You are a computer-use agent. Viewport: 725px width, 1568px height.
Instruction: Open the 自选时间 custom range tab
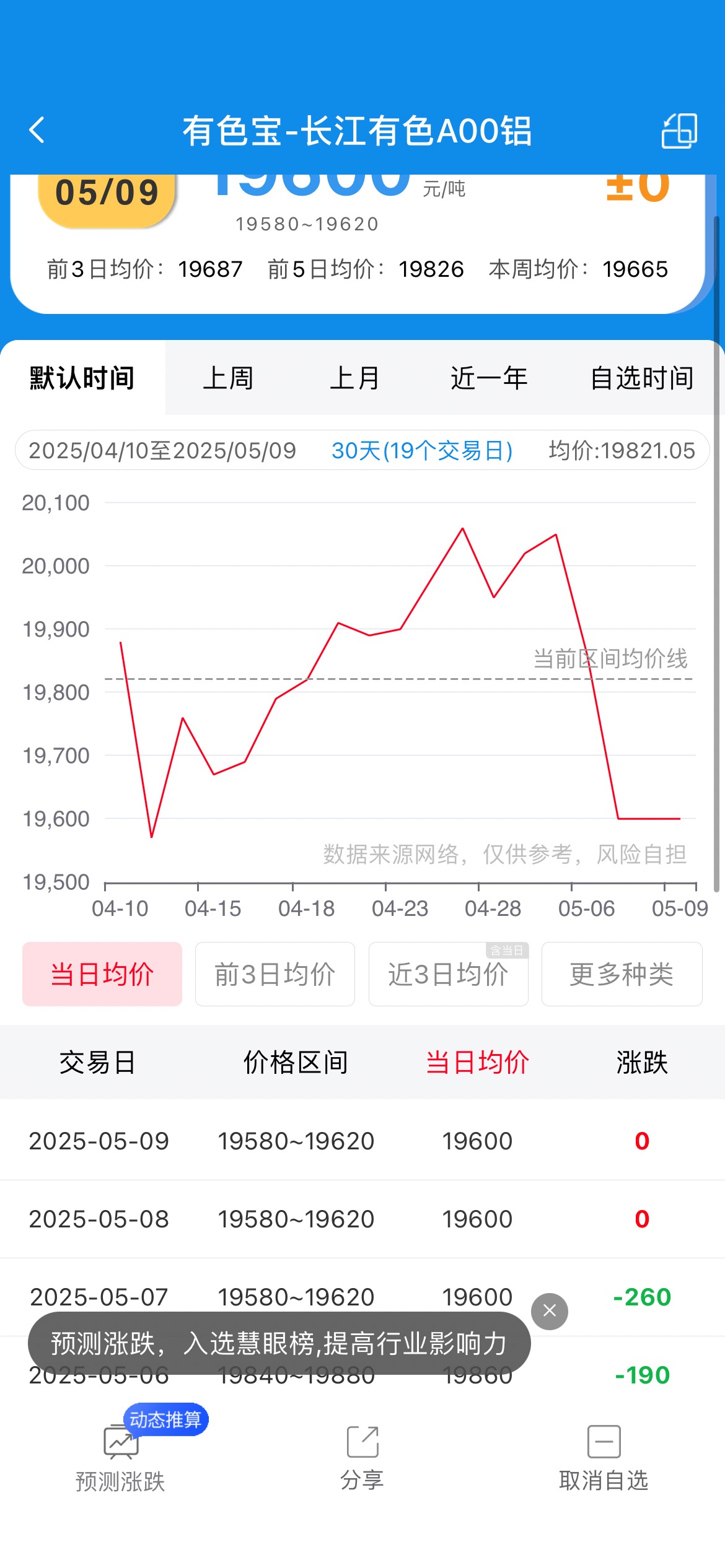[642, 378]
